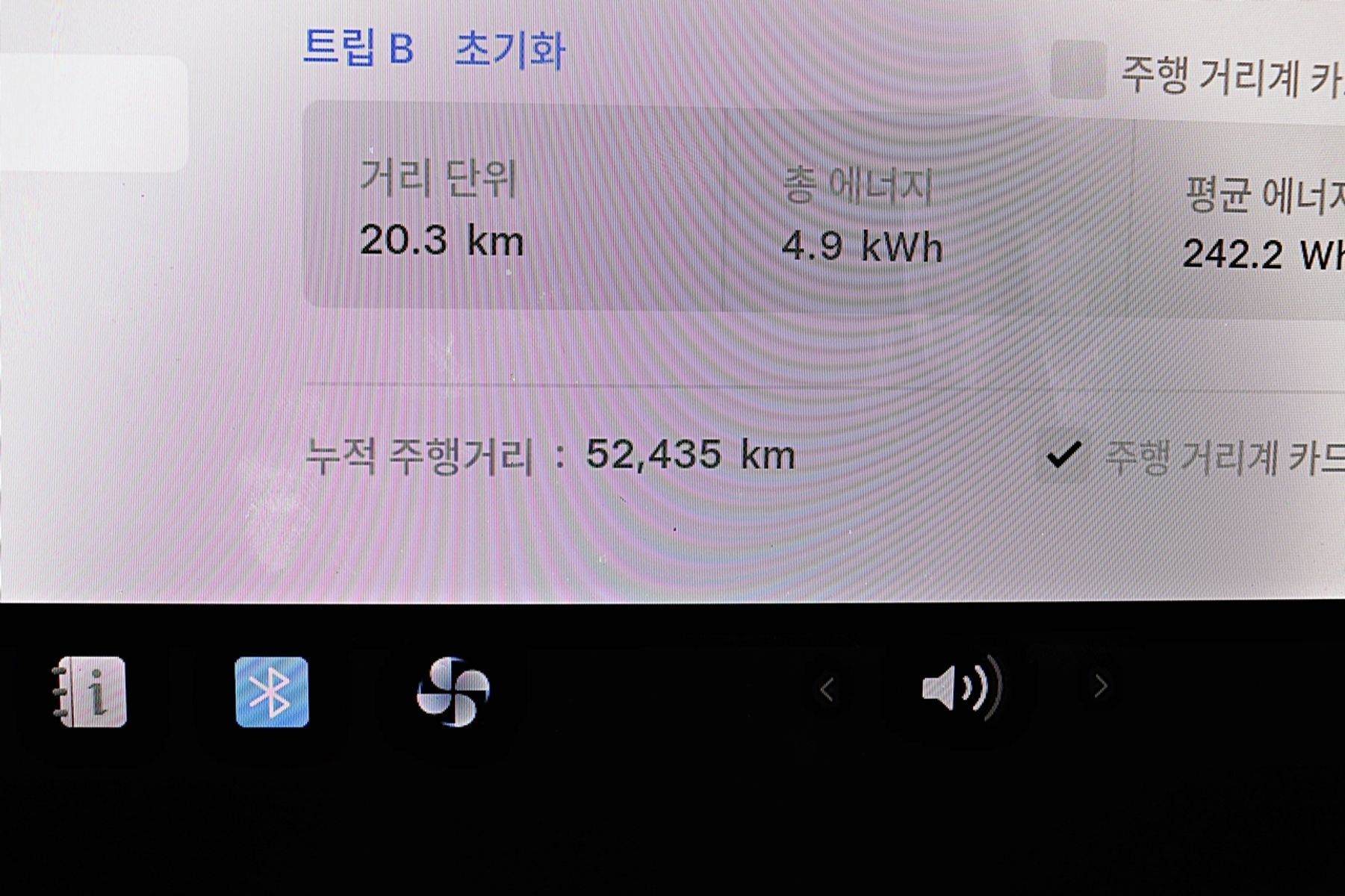Image resolution: width=1345 pixels, height=896 pixels.
Task: Open the owner's manual info icon
Action: pyautogui.click(x=91, y=691)
